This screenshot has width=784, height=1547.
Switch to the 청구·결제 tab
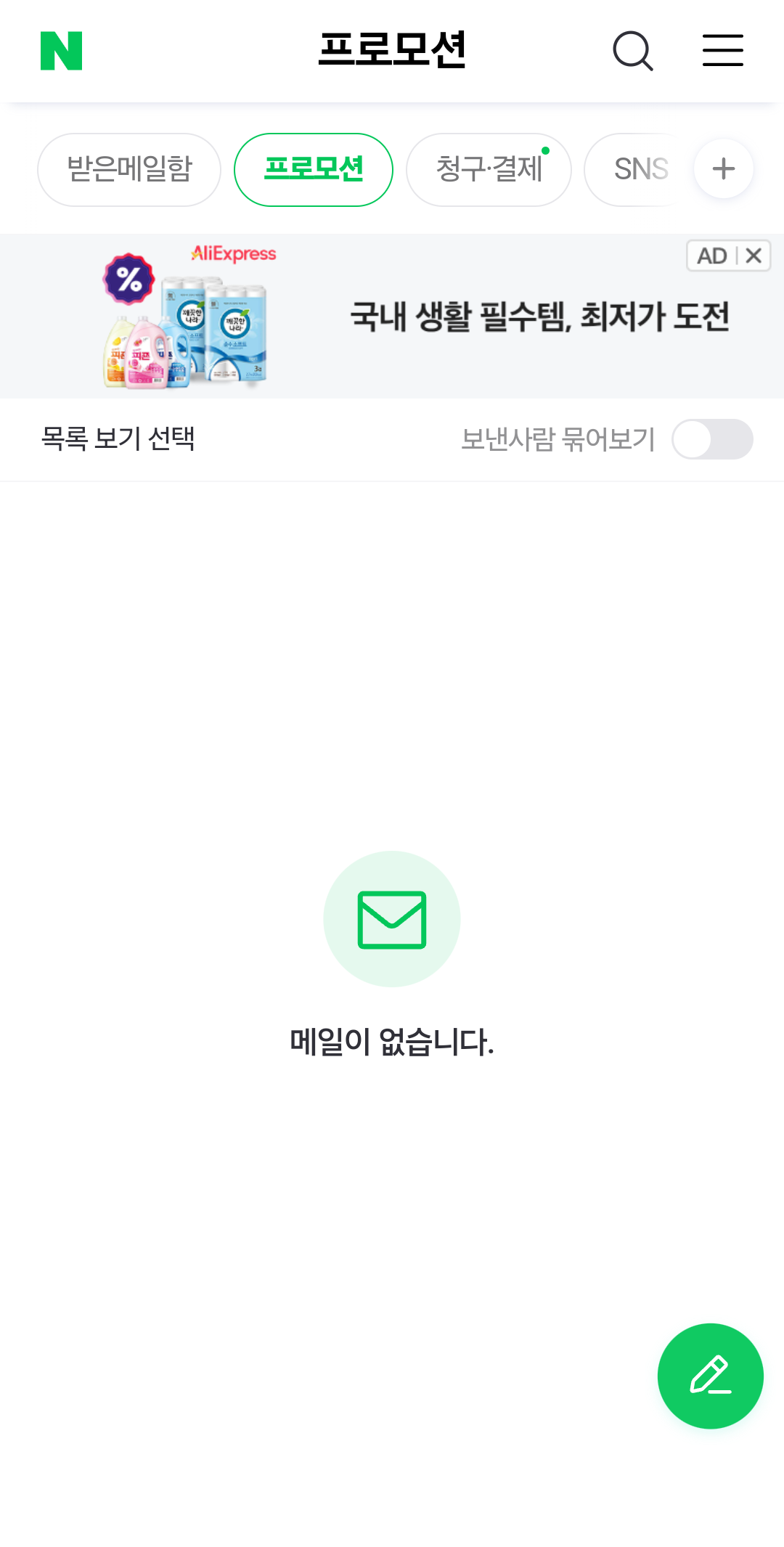489,169
